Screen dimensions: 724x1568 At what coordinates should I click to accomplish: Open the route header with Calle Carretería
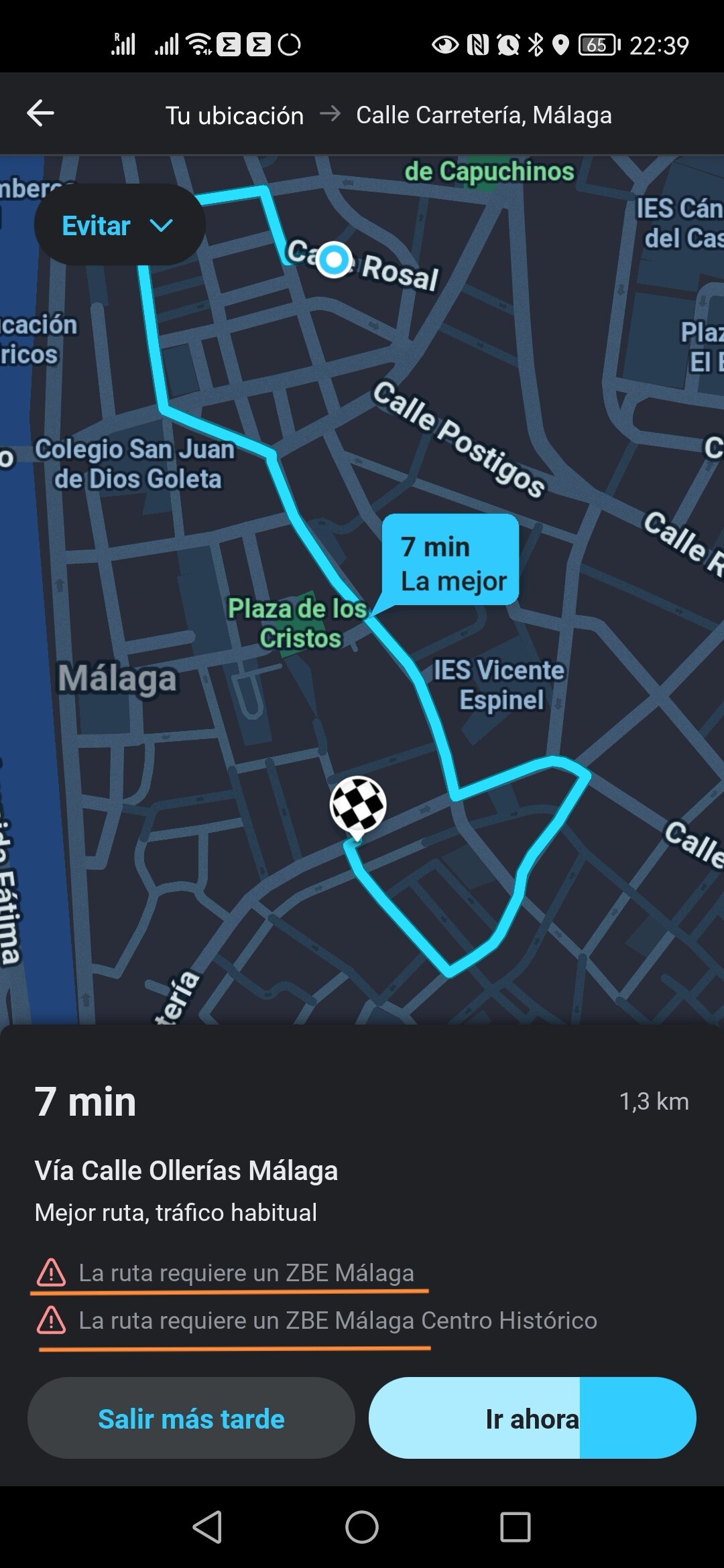(x=389, y=115)
